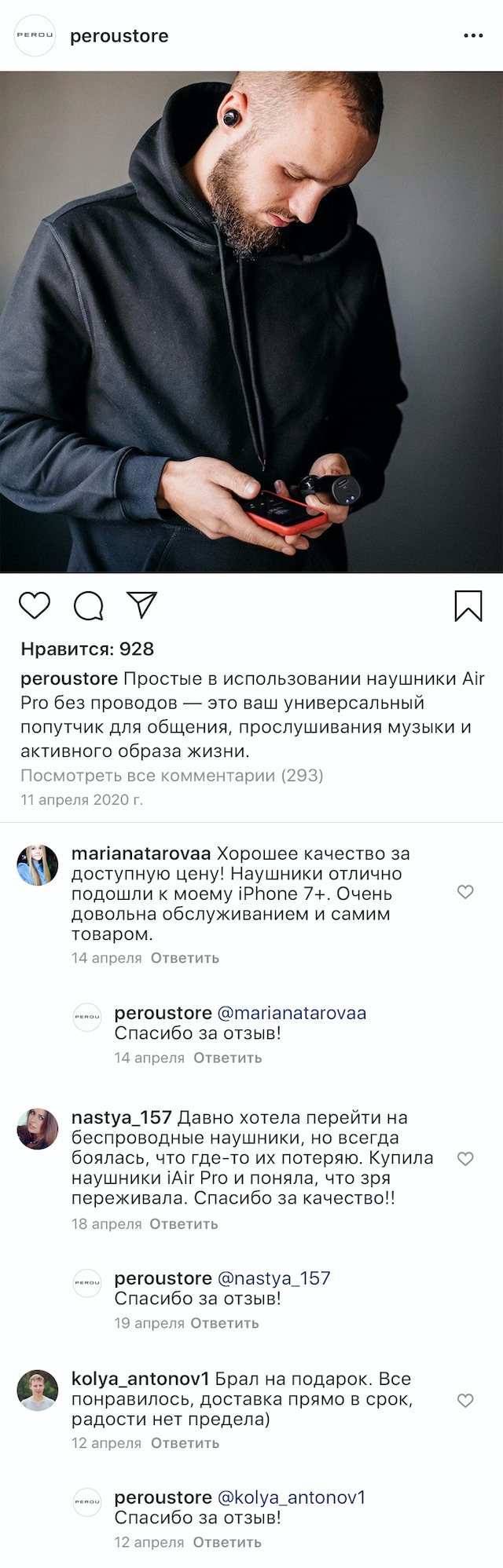The height and width of the screenshot is (1568, 503).
Task: Like the peroustore post
Action: 35,605
